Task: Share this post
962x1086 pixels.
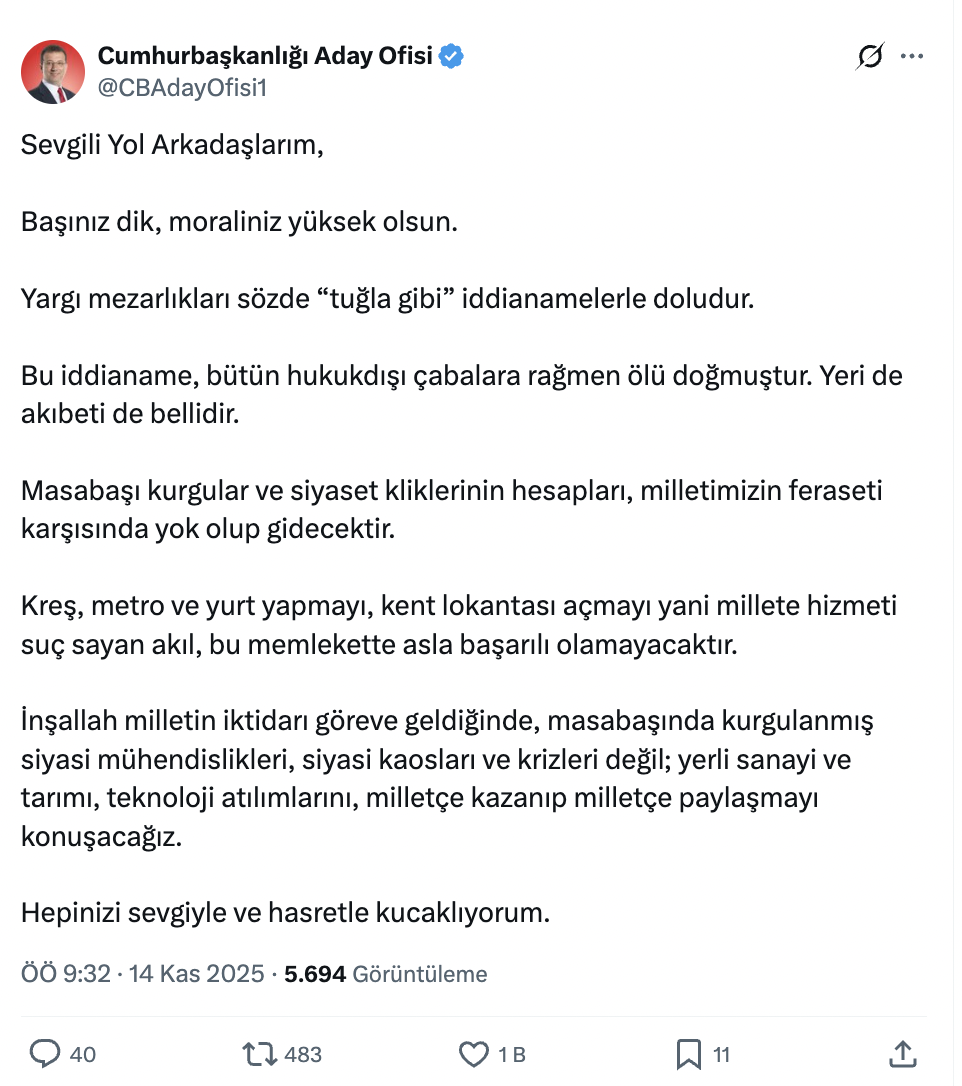Action: pyautogui.click(x=902, y=1053)
